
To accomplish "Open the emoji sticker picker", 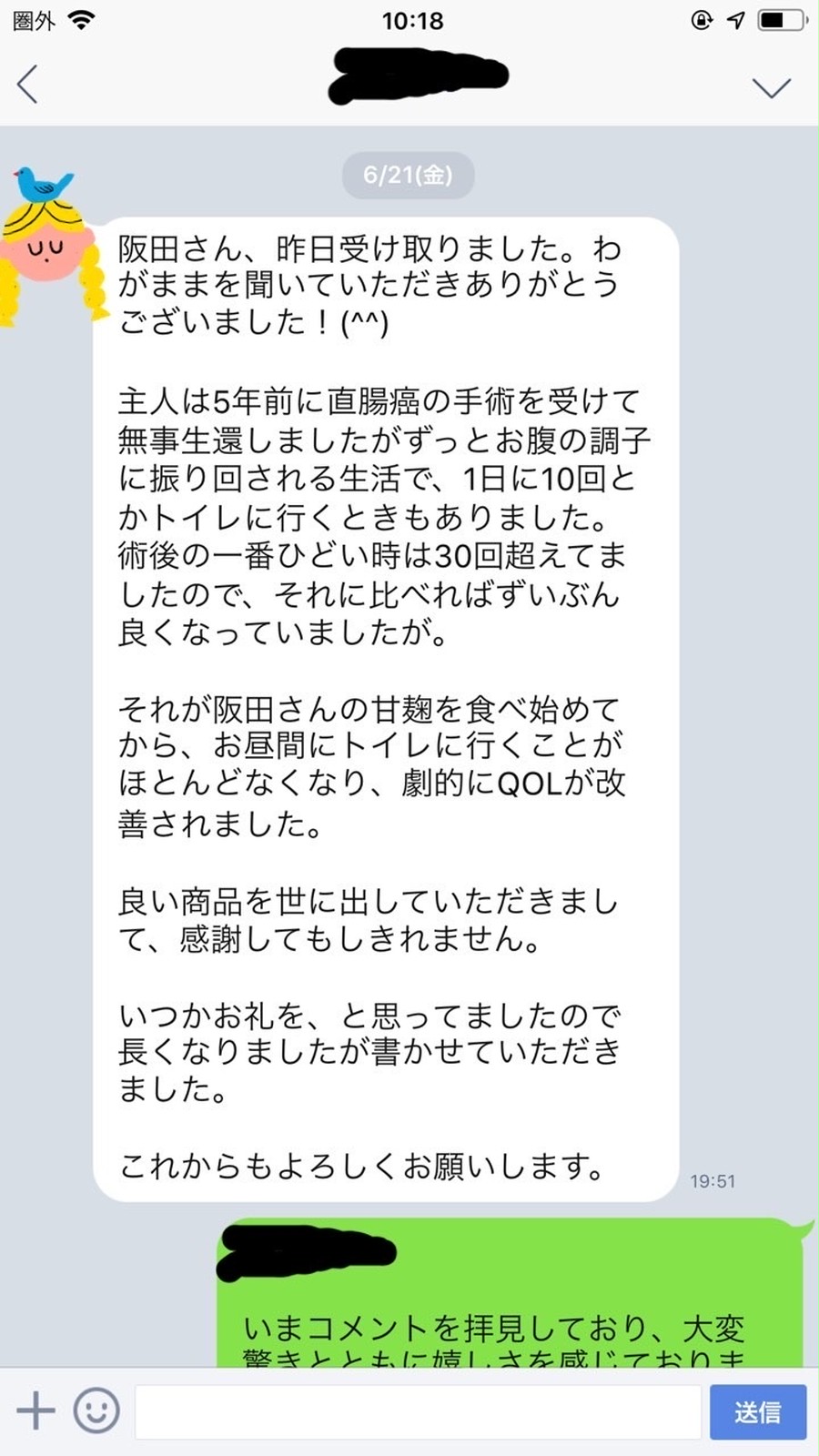I will [x=96, y=1411].
